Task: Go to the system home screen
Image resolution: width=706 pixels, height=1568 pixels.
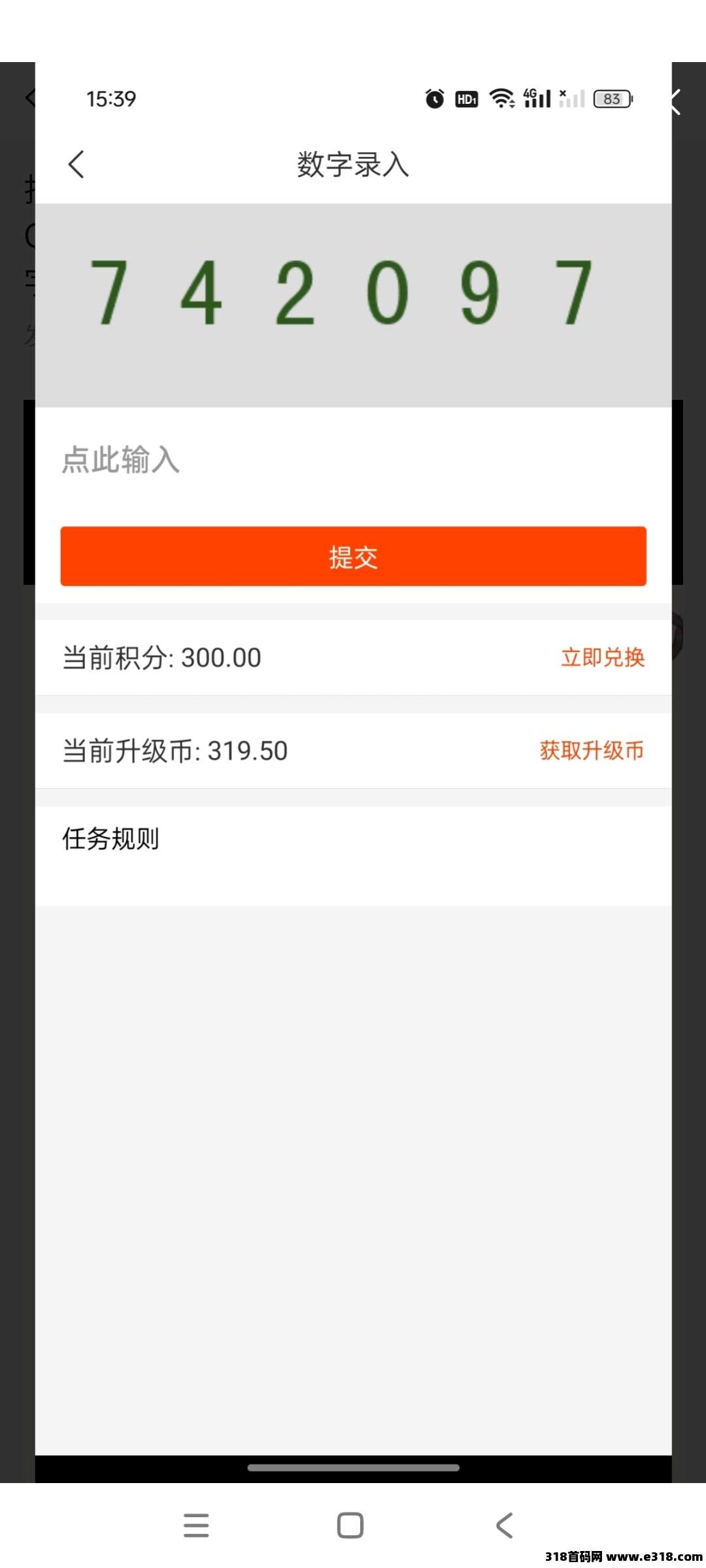Action: pyautogui.click(x=350, y=1526)
